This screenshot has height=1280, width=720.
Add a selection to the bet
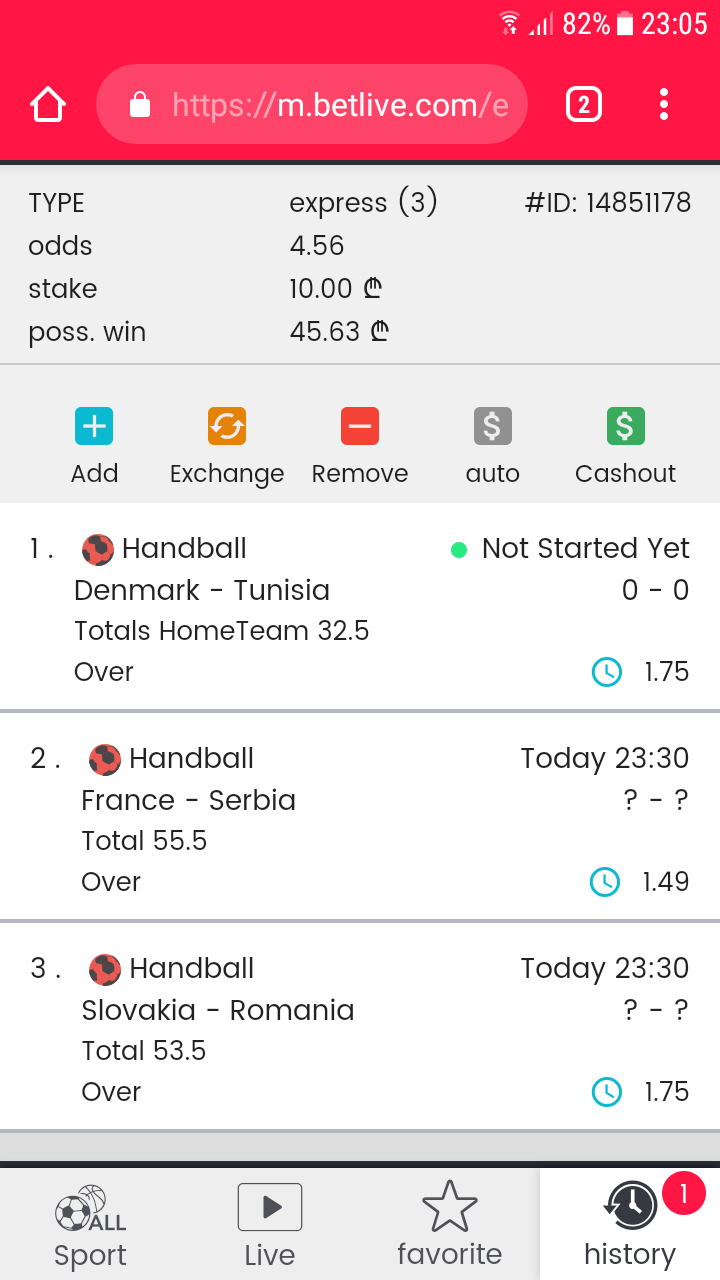[x=94, y=444]
